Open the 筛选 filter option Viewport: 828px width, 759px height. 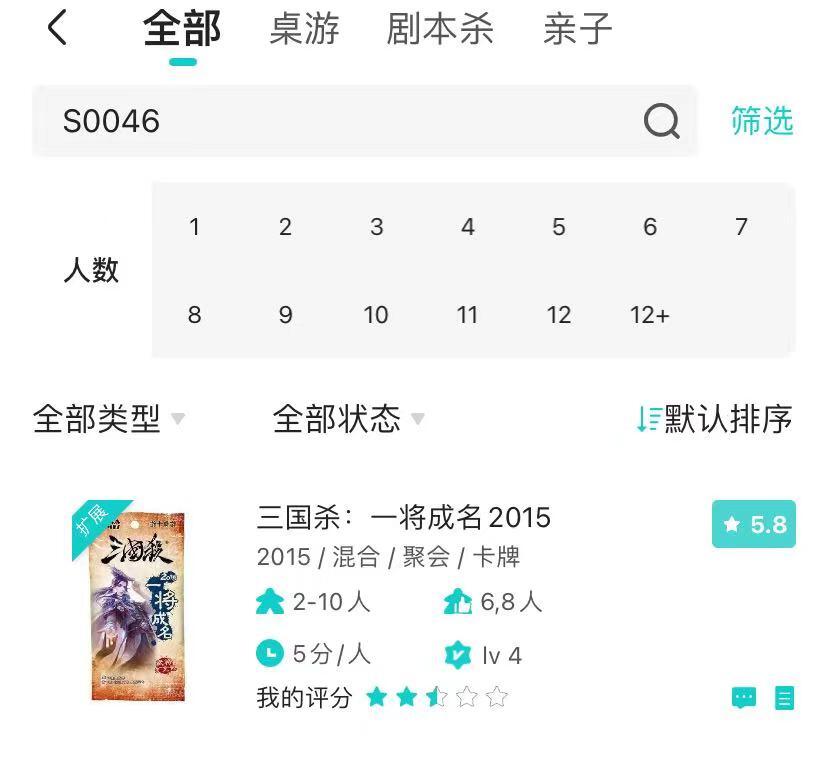[762, 120]
